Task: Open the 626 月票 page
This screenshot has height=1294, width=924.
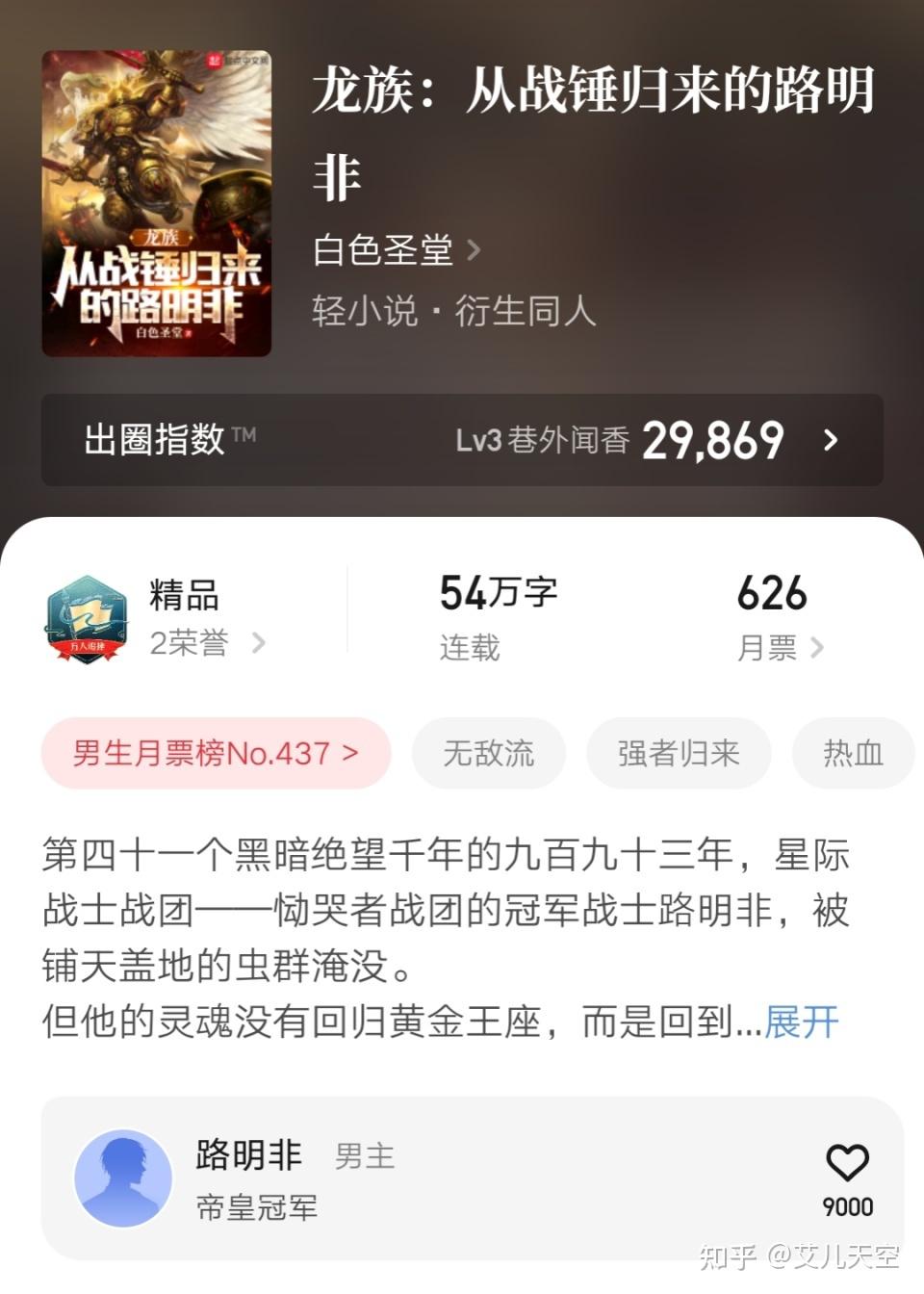Action: pyautogui.click(x=778, y=619)
